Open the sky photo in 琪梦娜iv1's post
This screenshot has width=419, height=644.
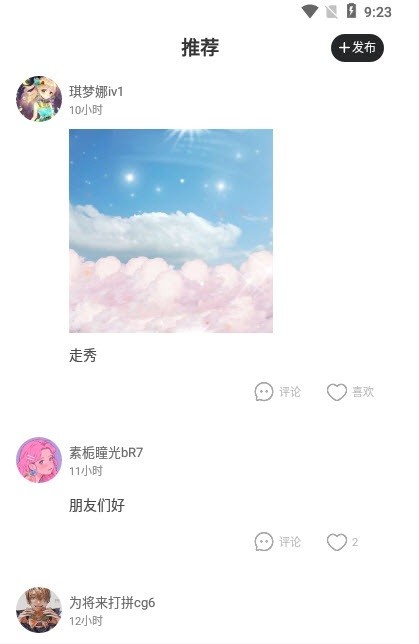pyautogui.click(x=171, y=231)
